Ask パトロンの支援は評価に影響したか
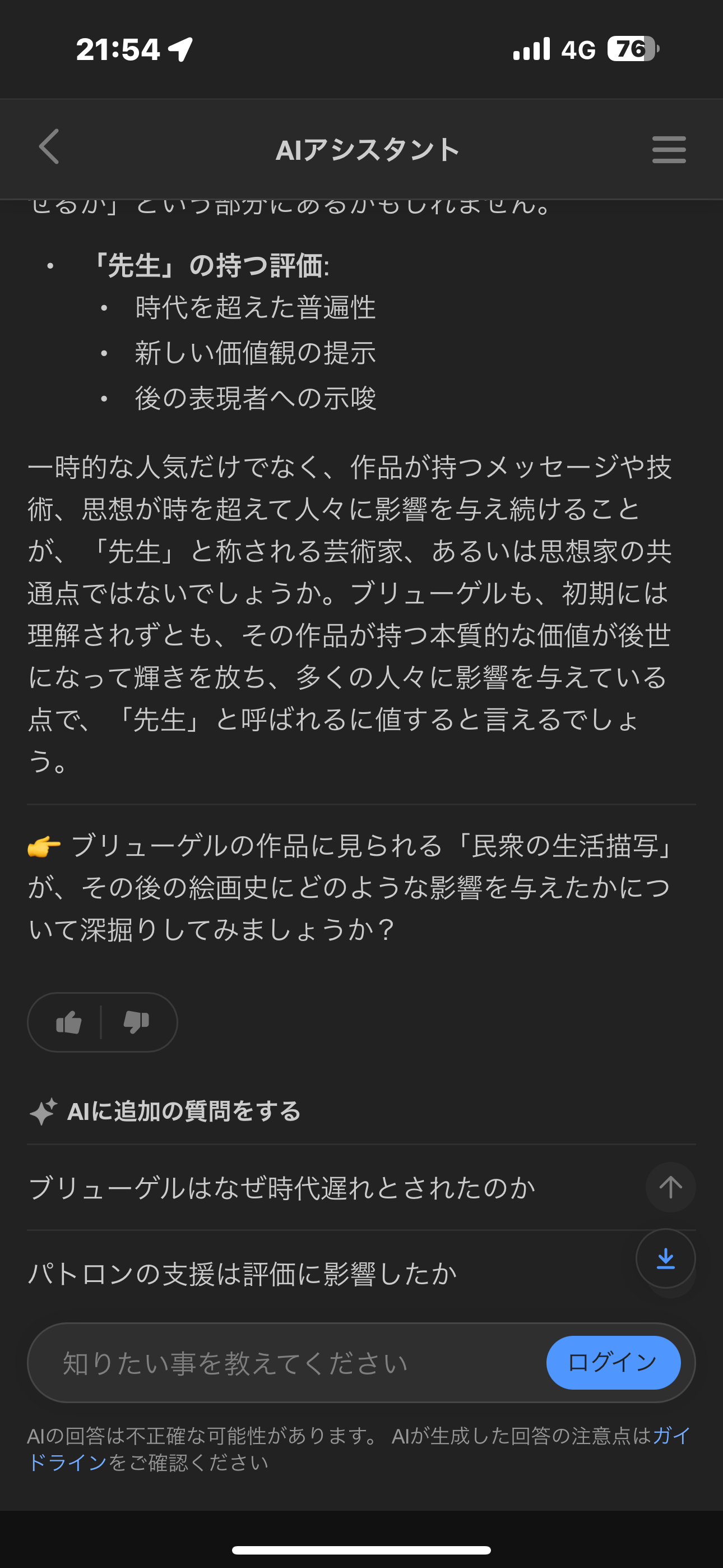This screenshot has height=1568, width=723. (243, 1274)
